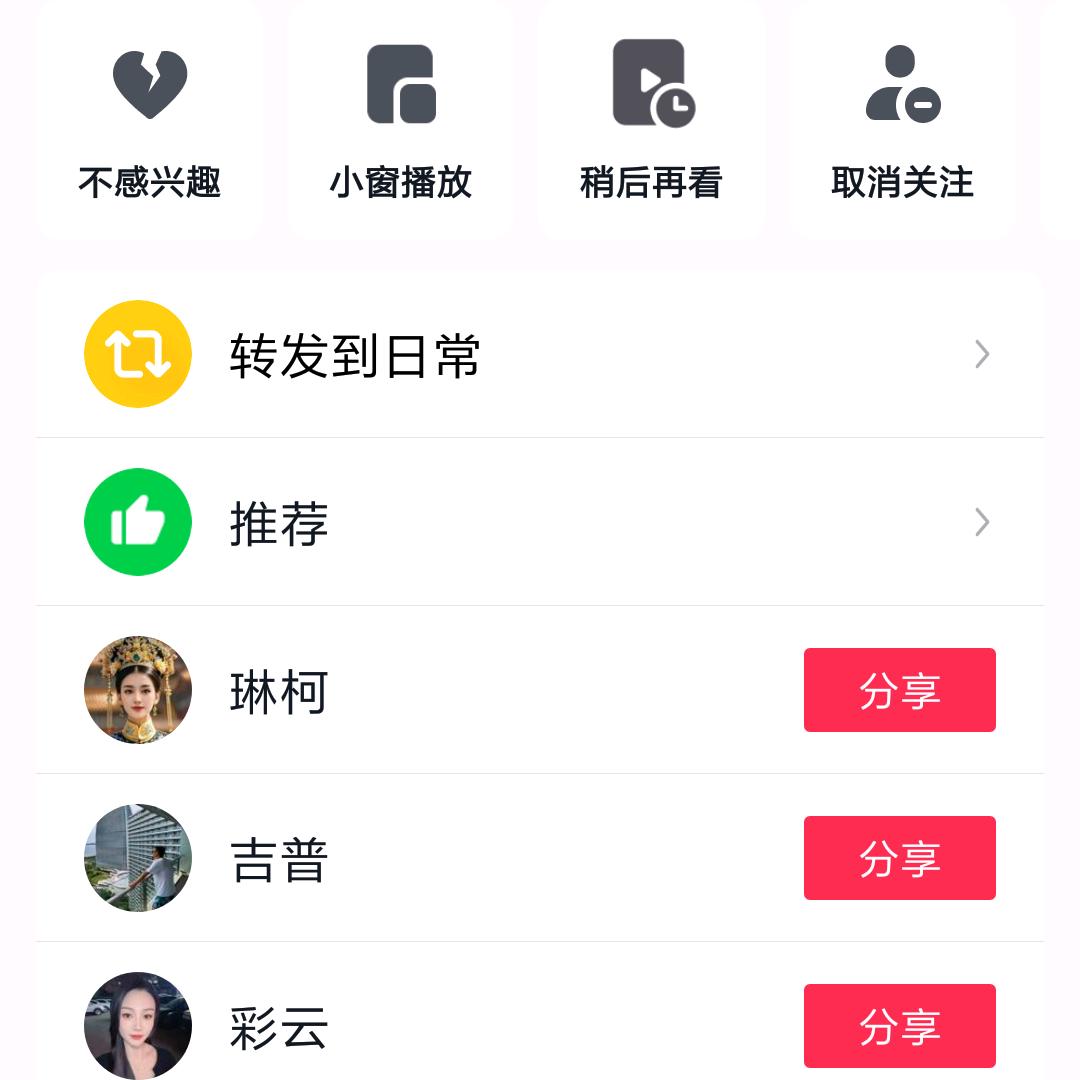Viewport: 1080px width, 1080px height.
Task: Mark video as 不感兴趣
Action: (x=150, y=120)
